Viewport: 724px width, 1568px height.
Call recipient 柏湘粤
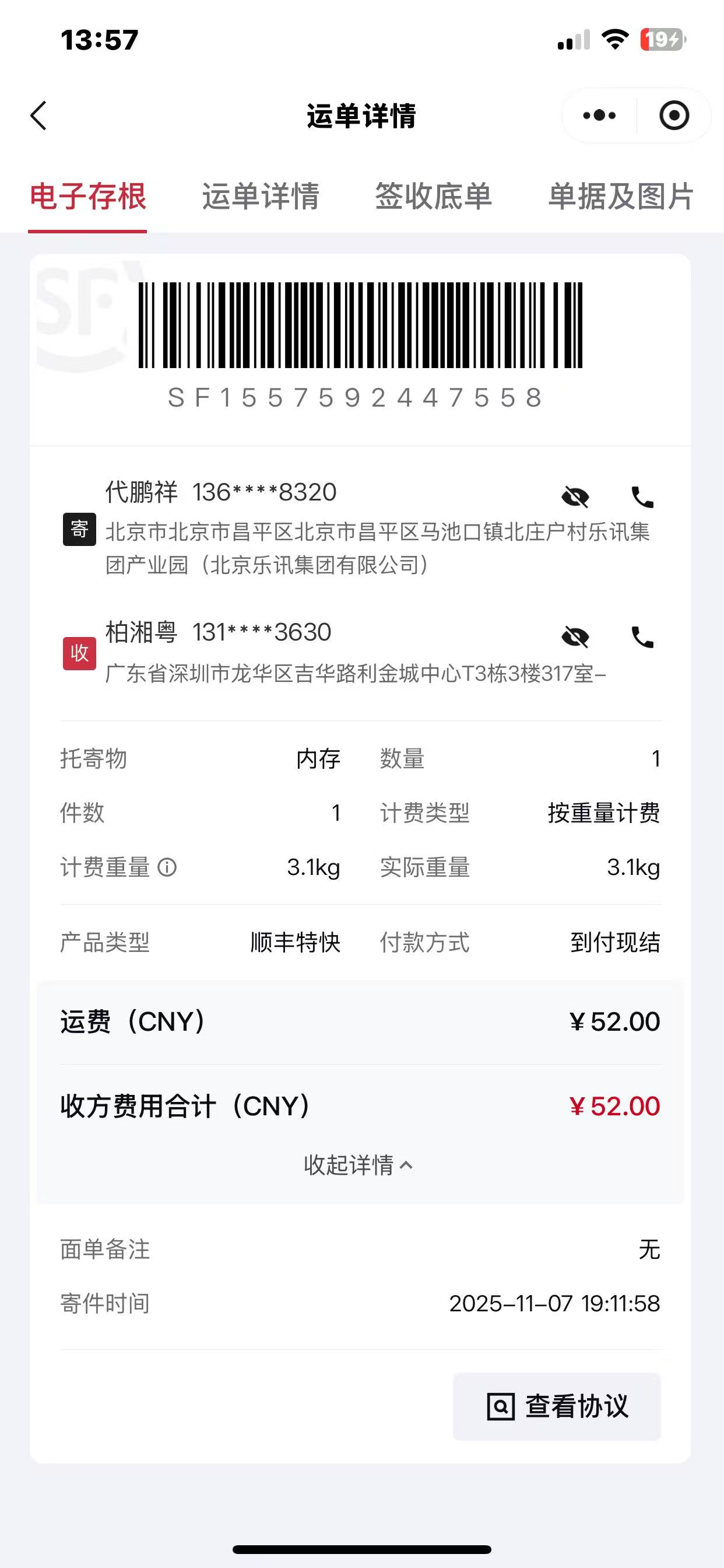642,638
